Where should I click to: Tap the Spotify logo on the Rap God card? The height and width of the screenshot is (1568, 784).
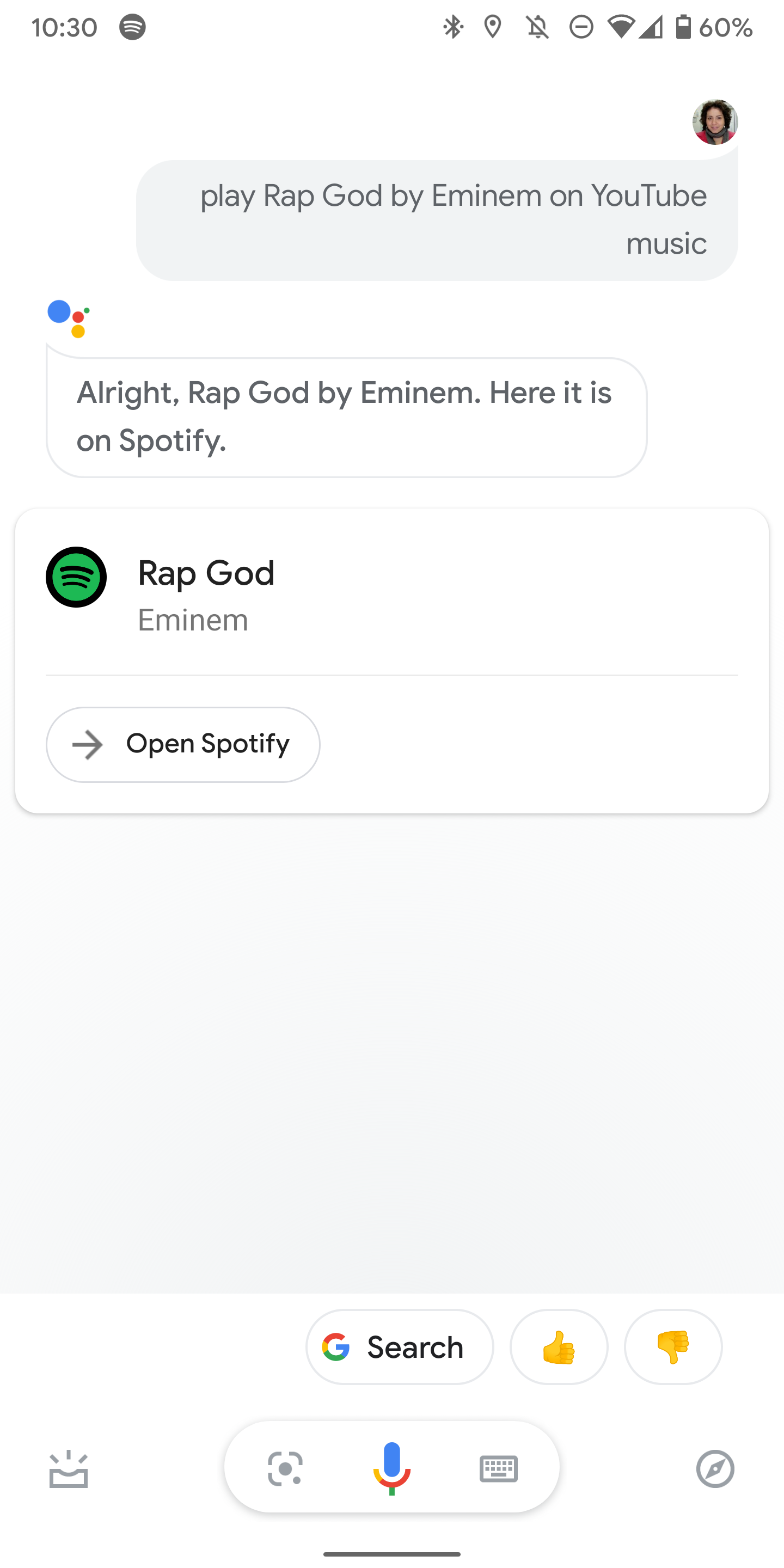[x=76, y=577]
